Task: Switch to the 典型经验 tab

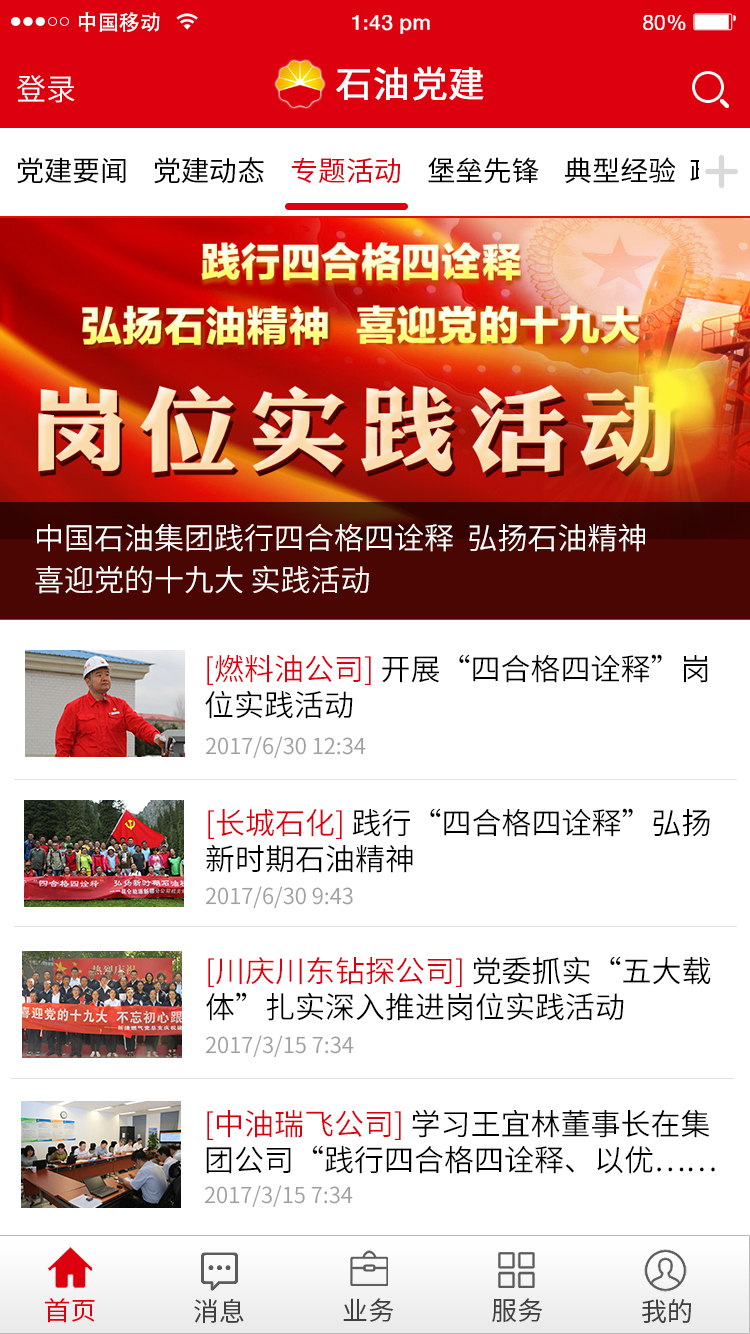Action: (620, 171)
